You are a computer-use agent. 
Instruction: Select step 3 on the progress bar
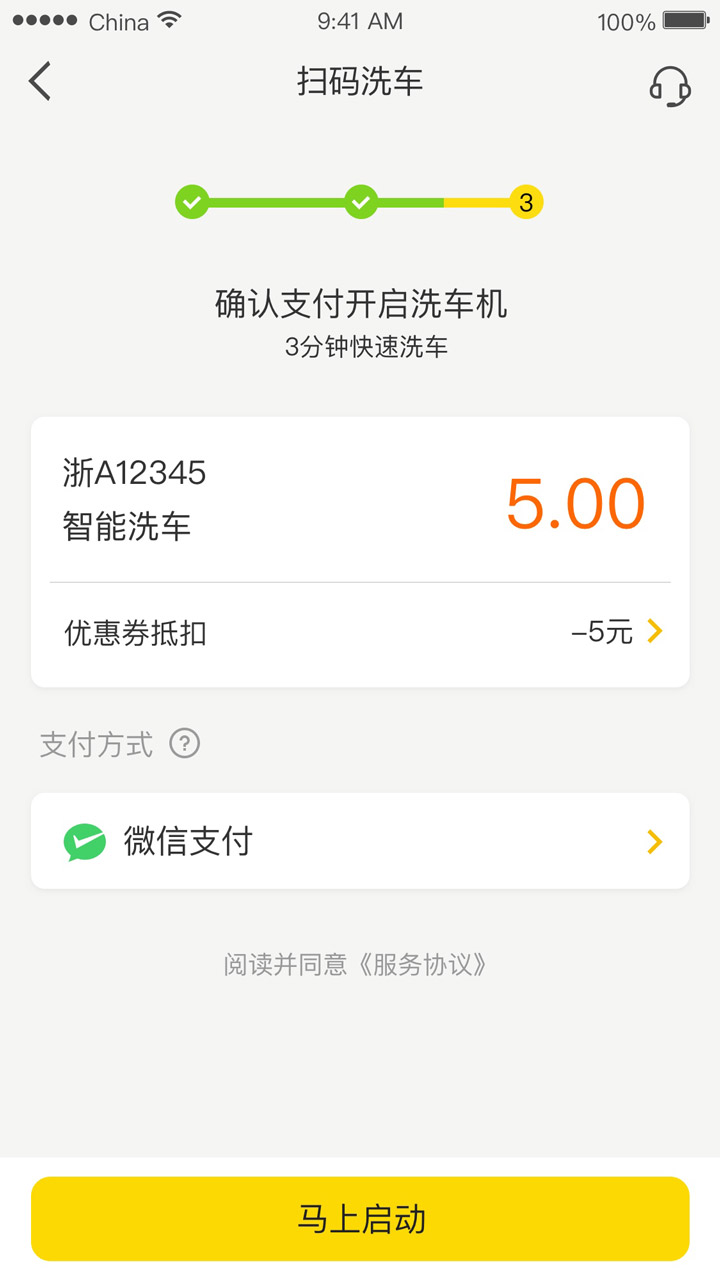pyautogui.click(x=525, y=202)
